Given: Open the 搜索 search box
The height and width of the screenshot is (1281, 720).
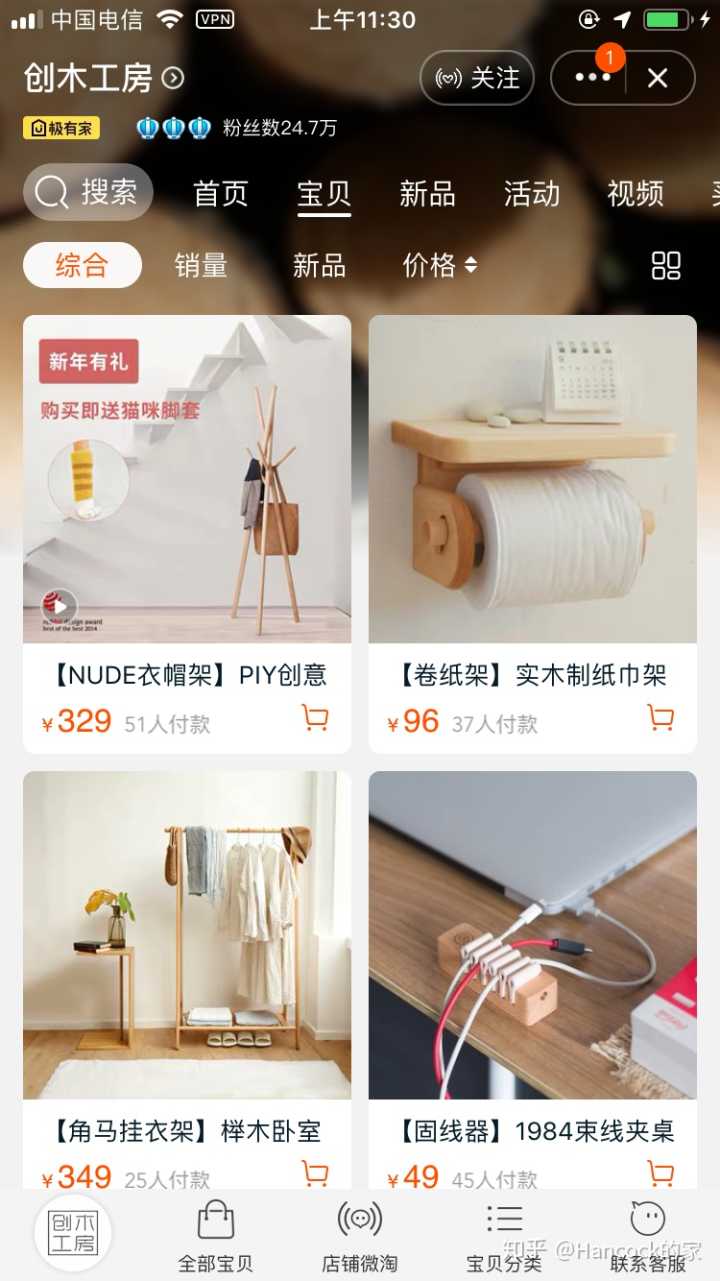Looking at the screenshot, I should pyautogui.click(x=88, y=192).
